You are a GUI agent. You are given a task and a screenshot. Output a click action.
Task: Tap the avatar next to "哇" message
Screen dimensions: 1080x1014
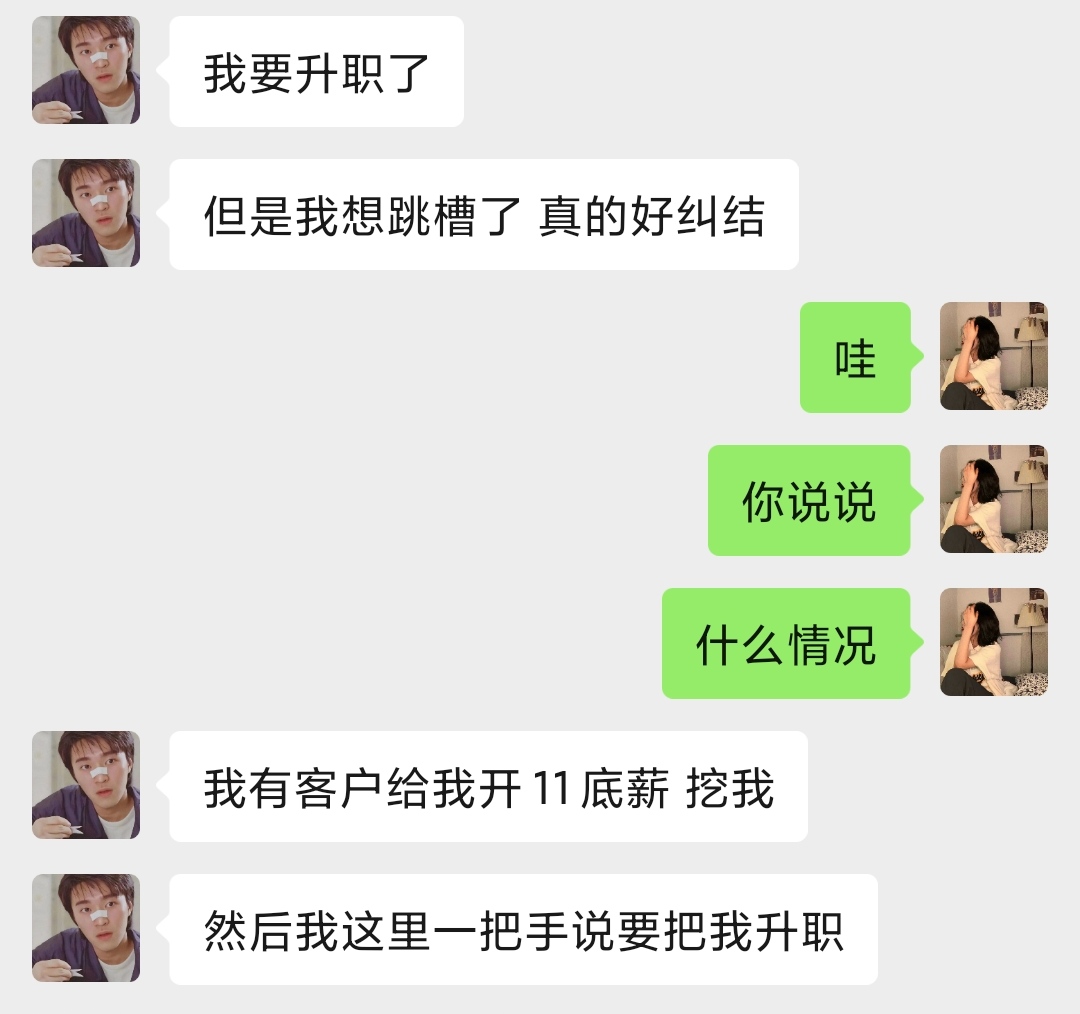pos(993,356)
